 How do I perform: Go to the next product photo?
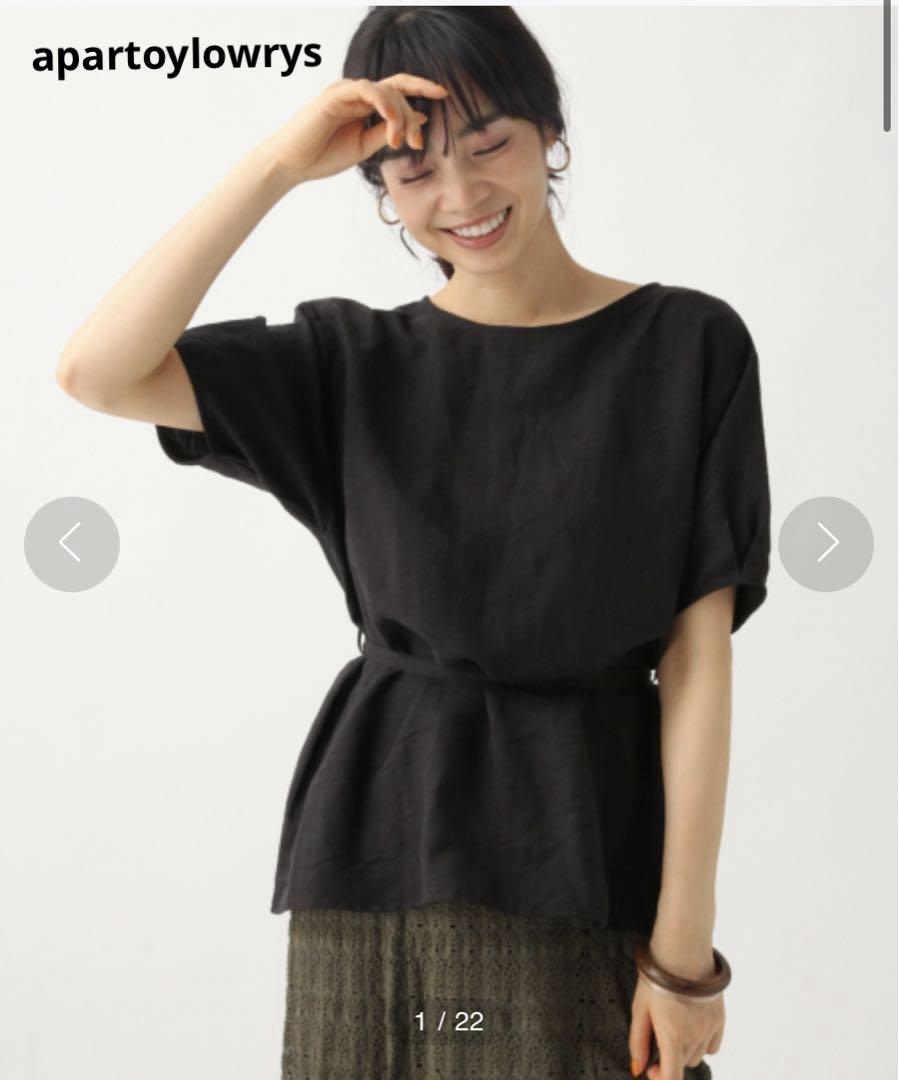tap(825, 544)
